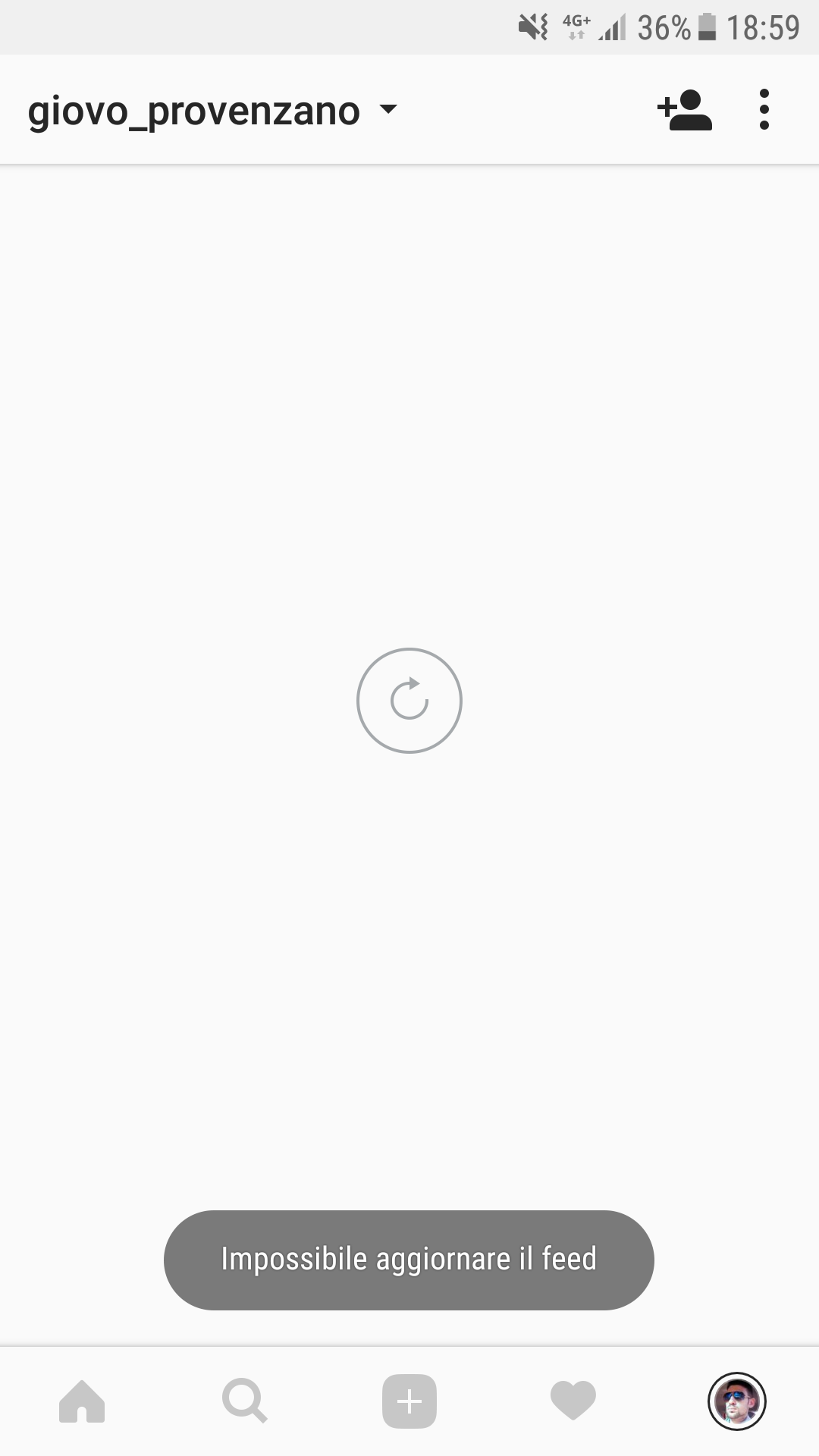Select the profile picture tab
The width and height of the screenshot is (819, 1456).
[x=736, y=1401]
